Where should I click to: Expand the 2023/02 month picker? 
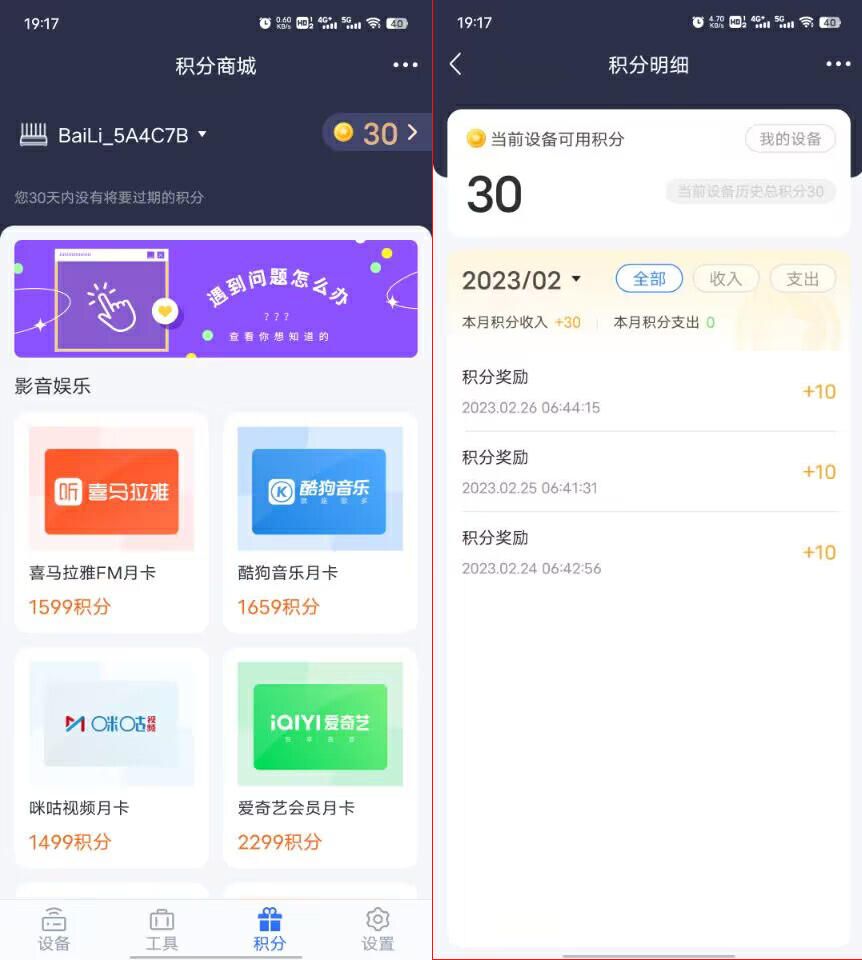(521, 281)
